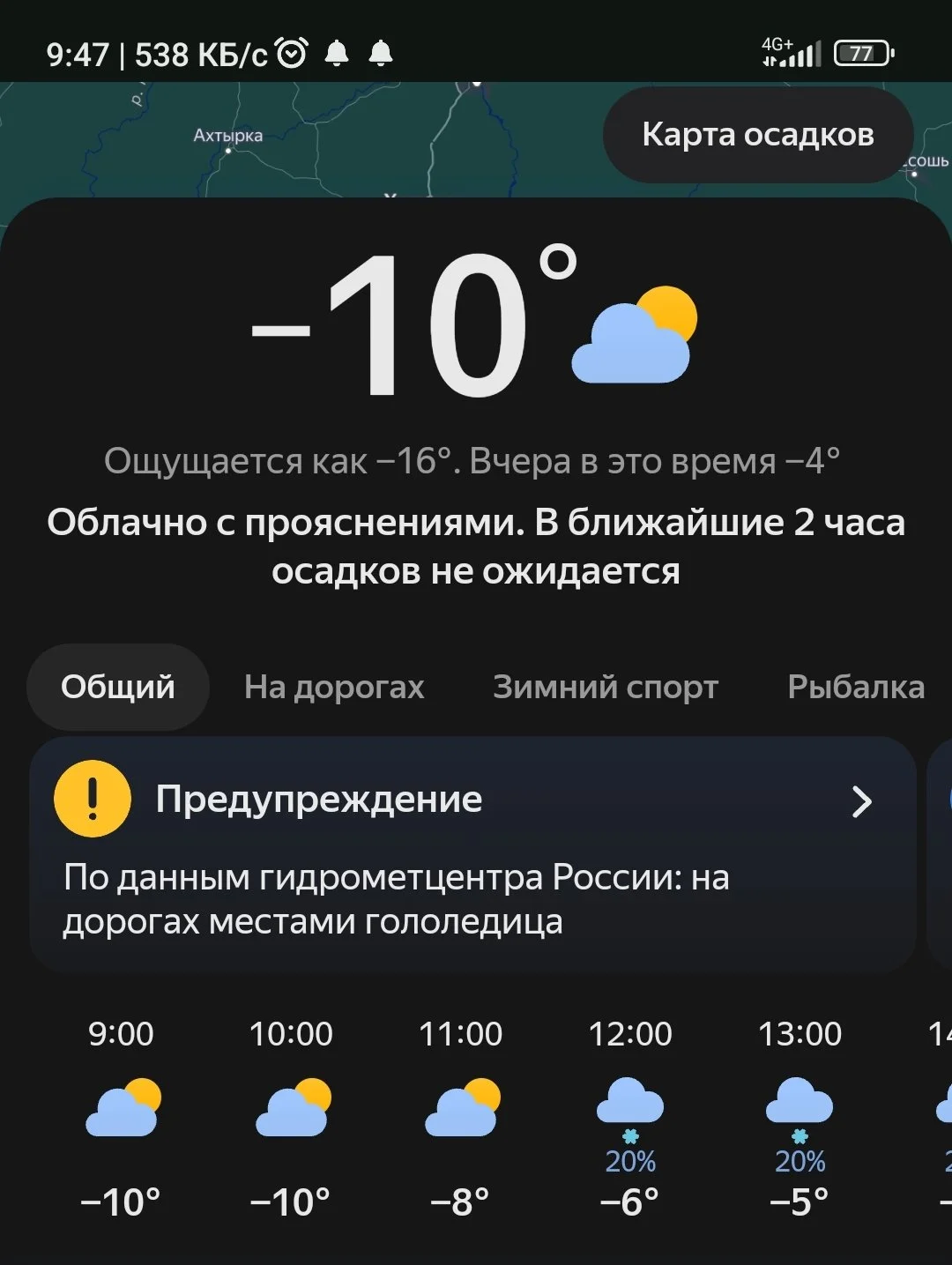This screenshot has height=1265, width=952.
Task: Switch to the На дорогах tab
Action: [334, 687]
